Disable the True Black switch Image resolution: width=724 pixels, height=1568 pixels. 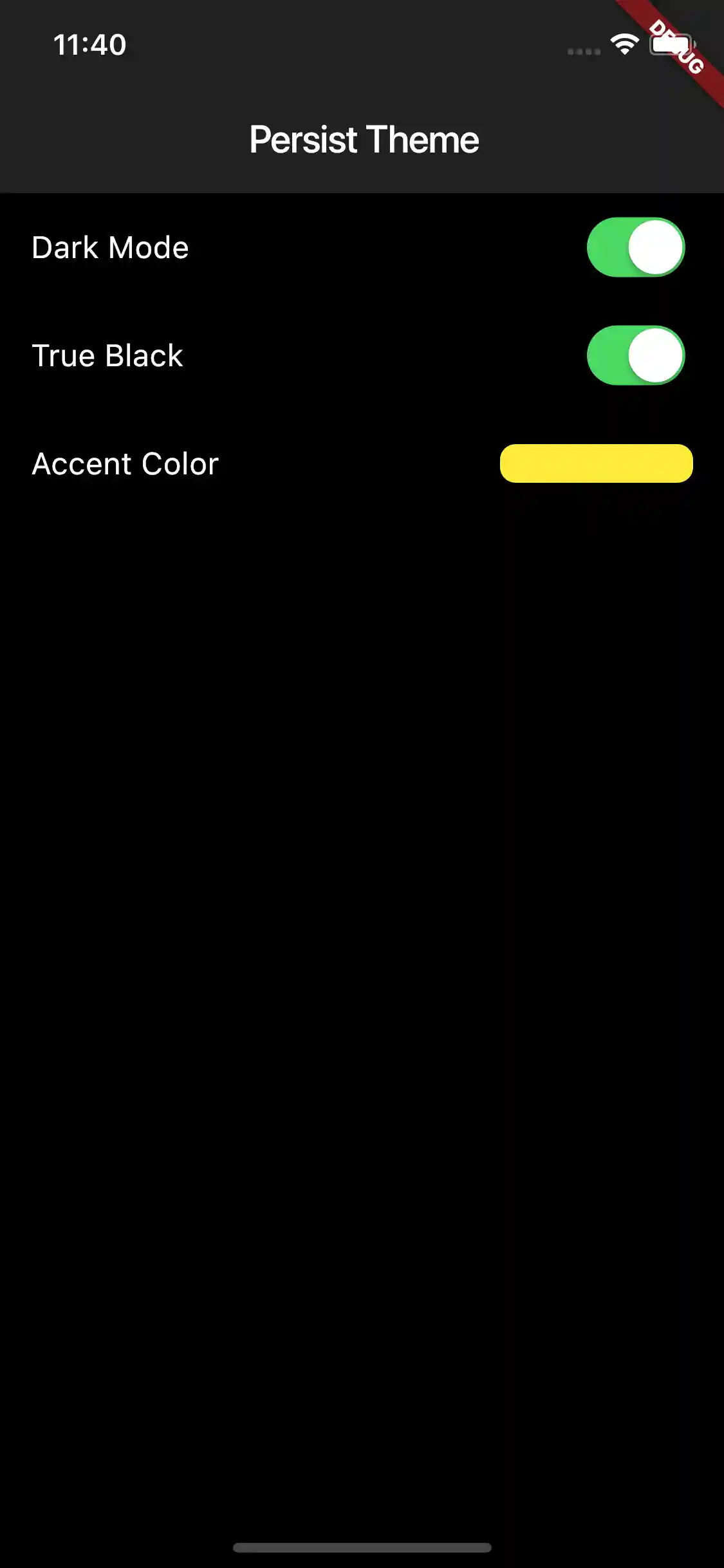pos(635,355)
